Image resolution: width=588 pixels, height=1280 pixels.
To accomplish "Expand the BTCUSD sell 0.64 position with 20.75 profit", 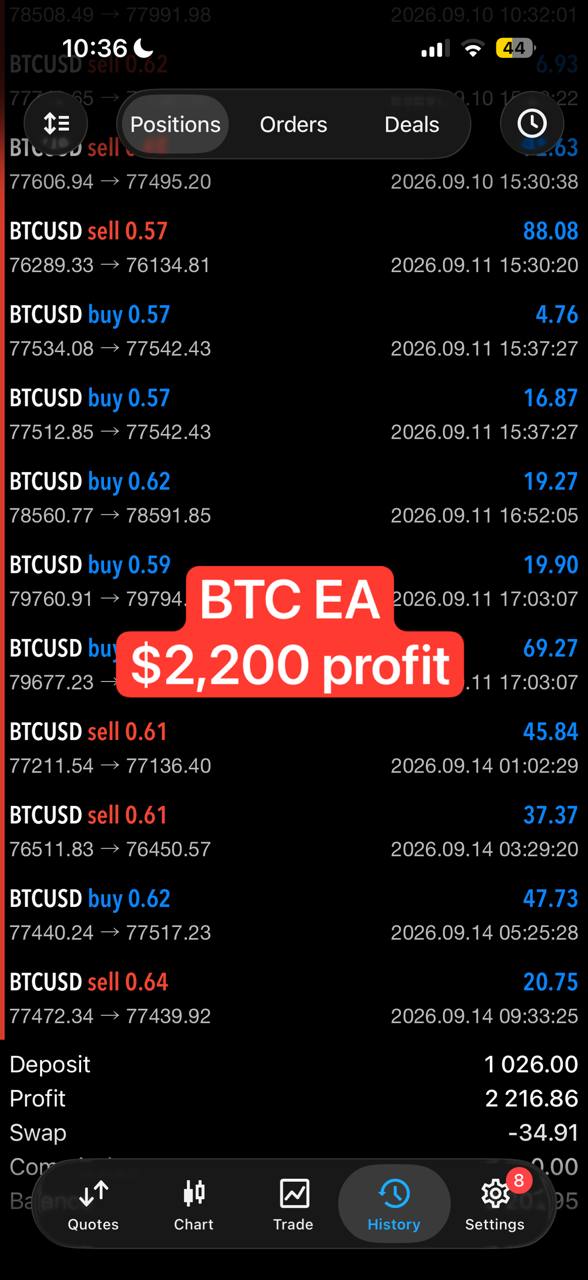I will pyautogui.click(x=294, y=998).
